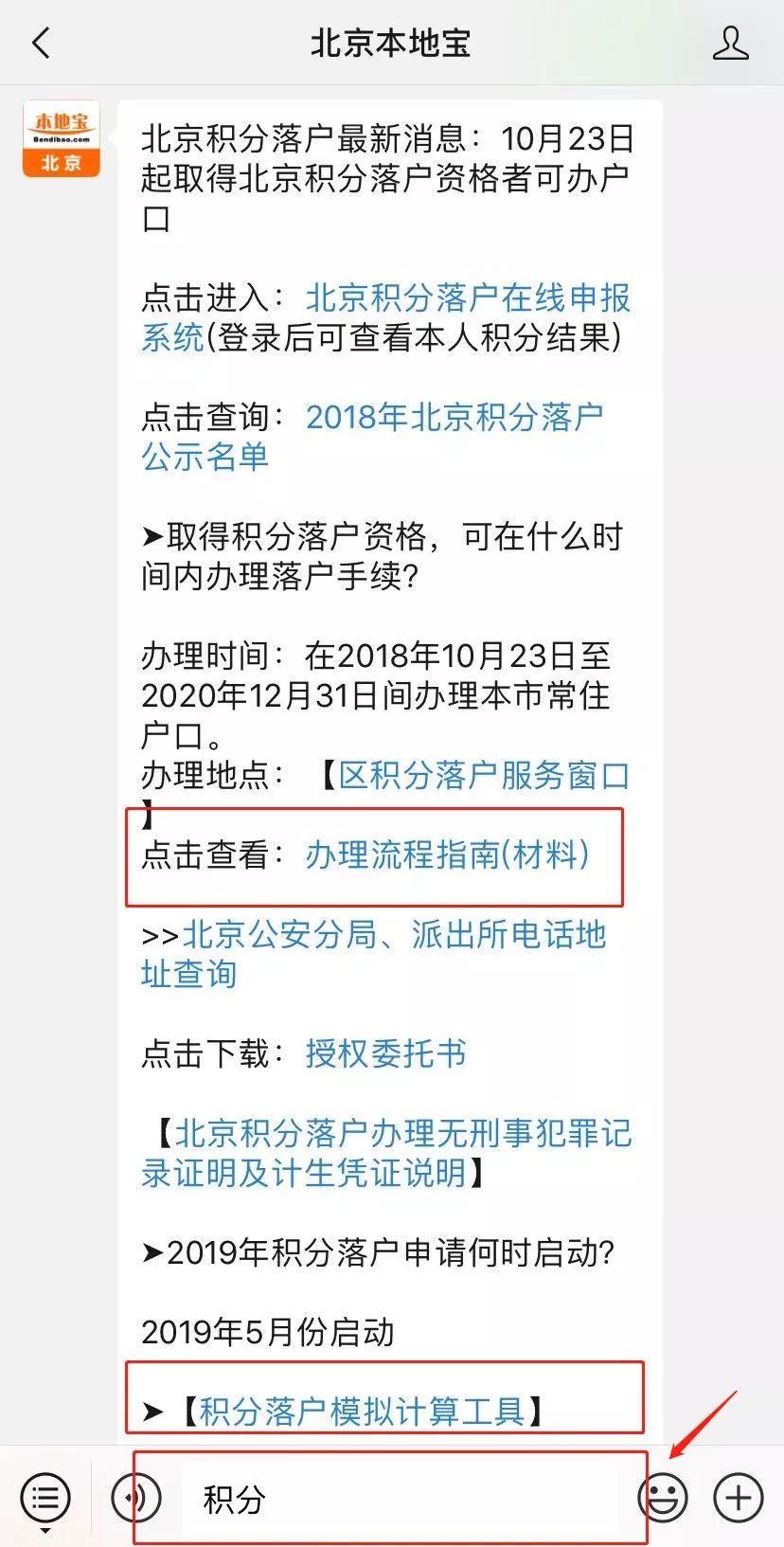Image resolution: width=784 pixels, height=1547 pixels.
Task: Switch to voice input
Action: click(135, 1499)
